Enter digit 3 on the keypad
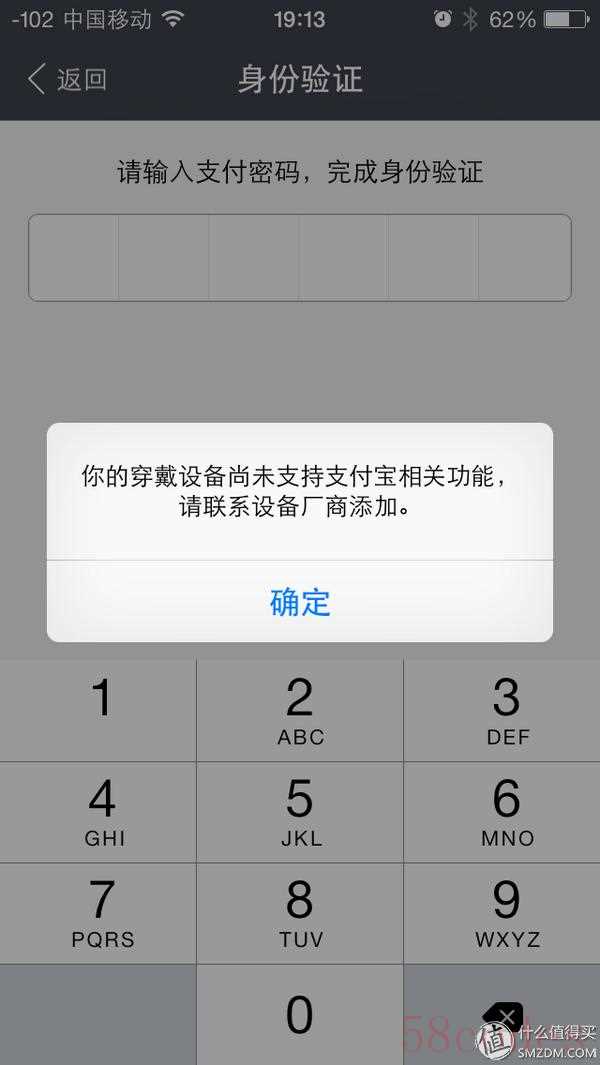Image resolution: width=600 pixels, height=1065 pixels. click(x=506, y=710)
